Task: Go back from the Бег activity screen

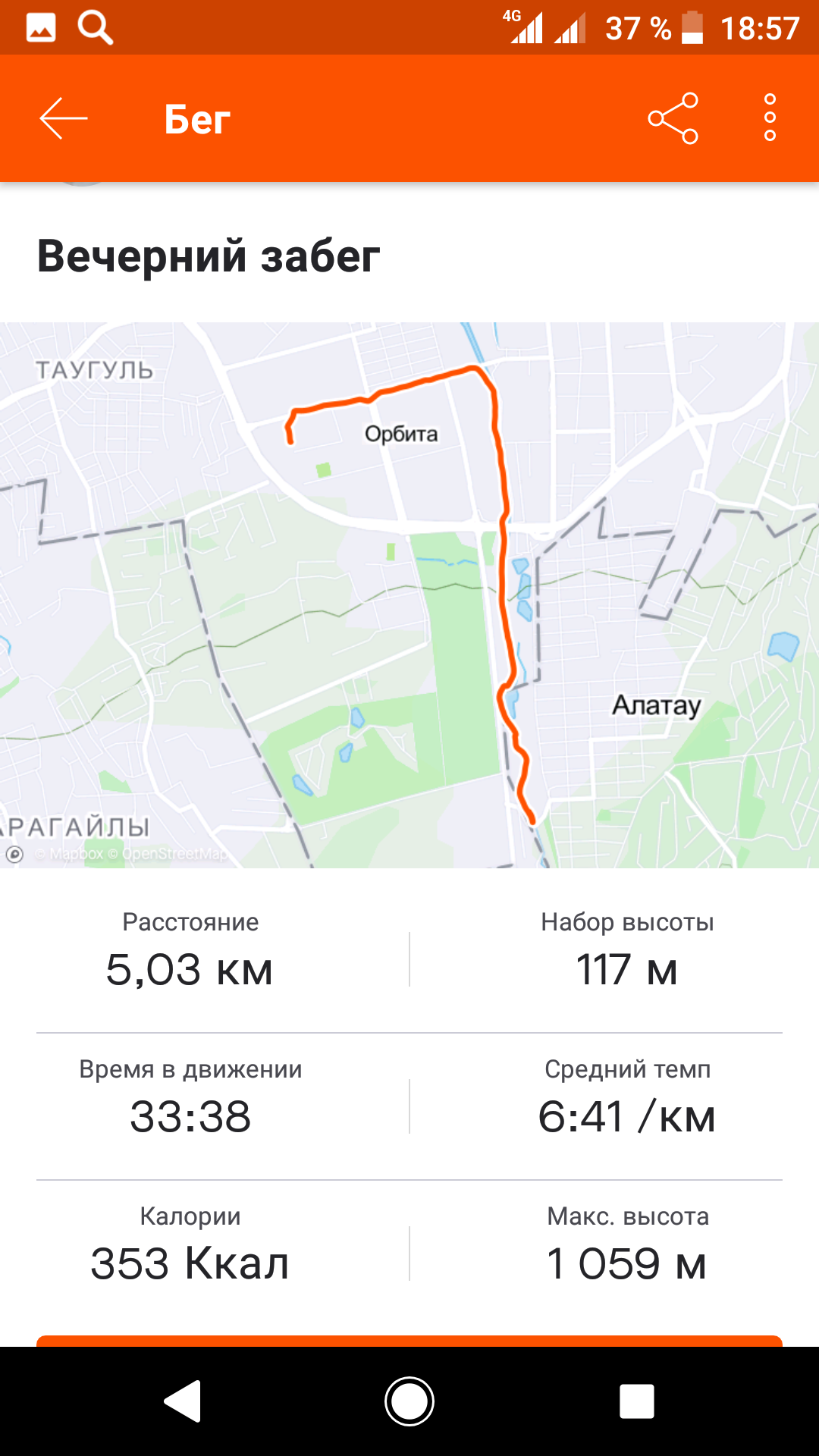Action: [64, 118]
